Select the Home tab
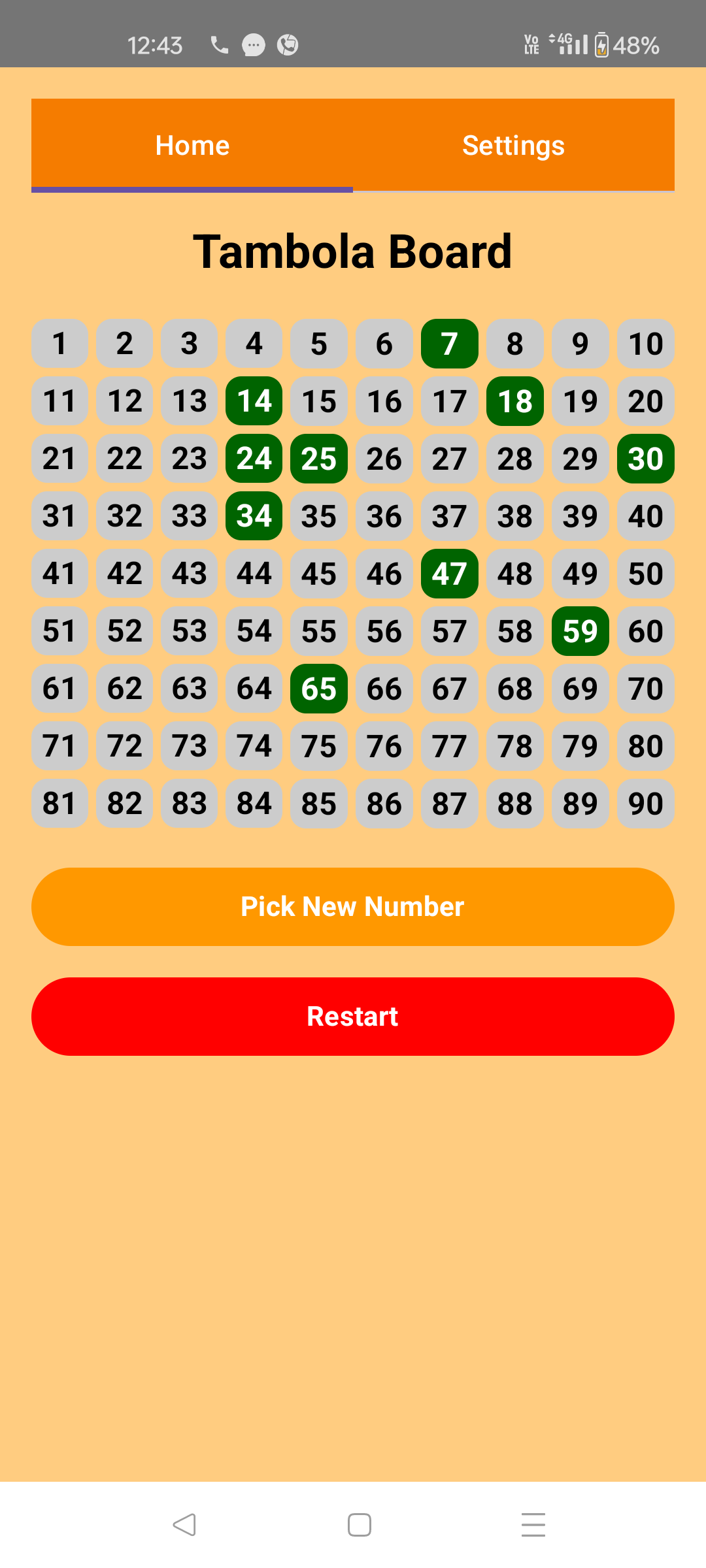Screen dimensions: 706x1568 [192, 145]
